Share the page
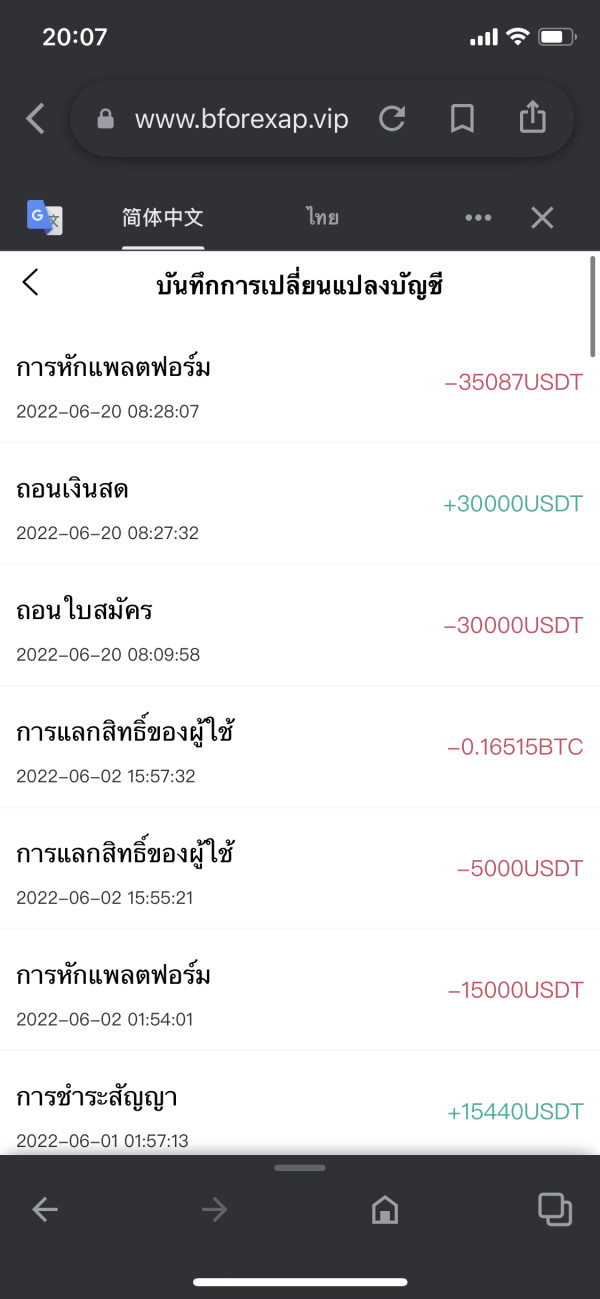600x1299 pixels. coord(533,118)
